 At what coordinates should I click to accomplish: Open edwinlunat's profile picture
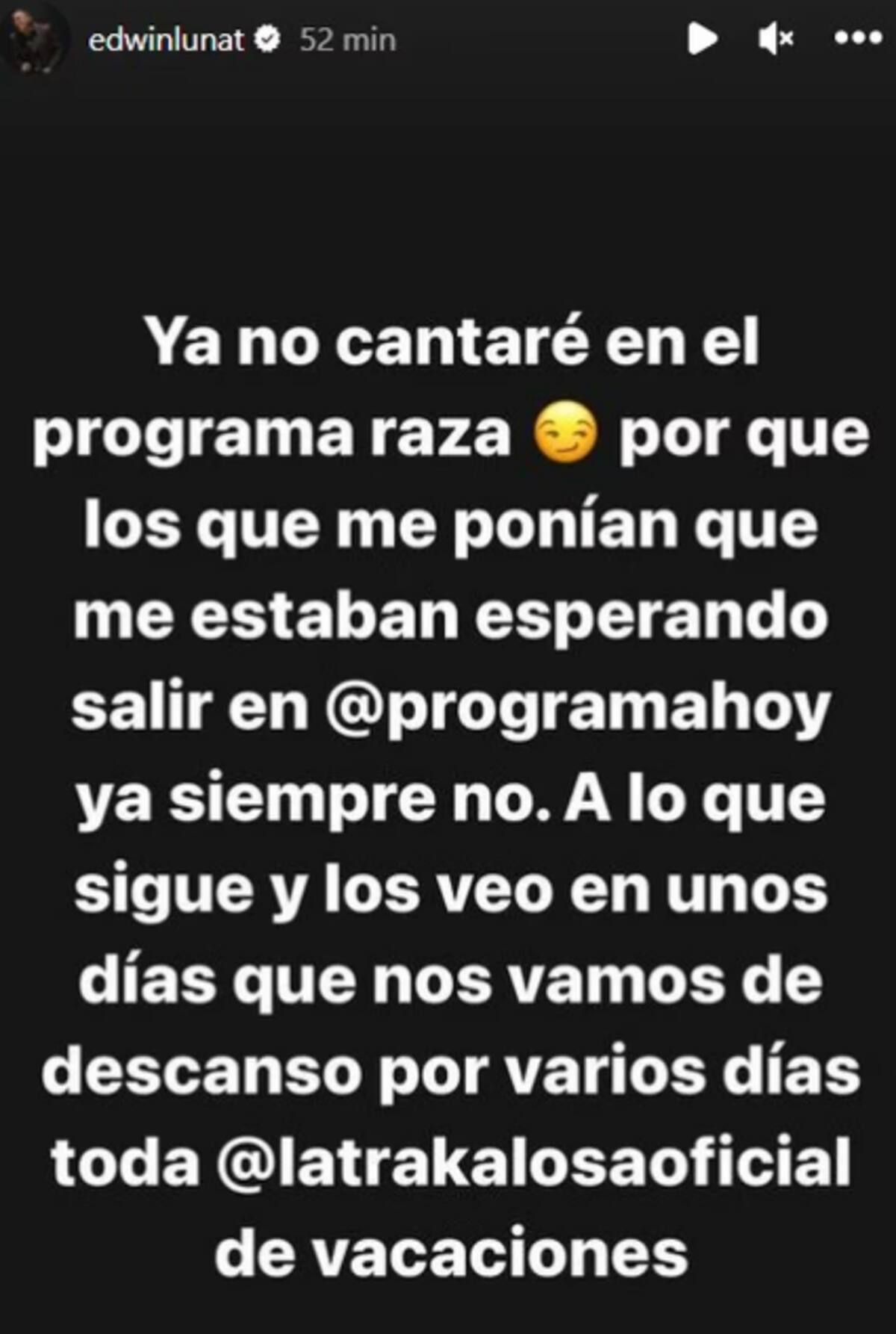click(x=34, y=39)
